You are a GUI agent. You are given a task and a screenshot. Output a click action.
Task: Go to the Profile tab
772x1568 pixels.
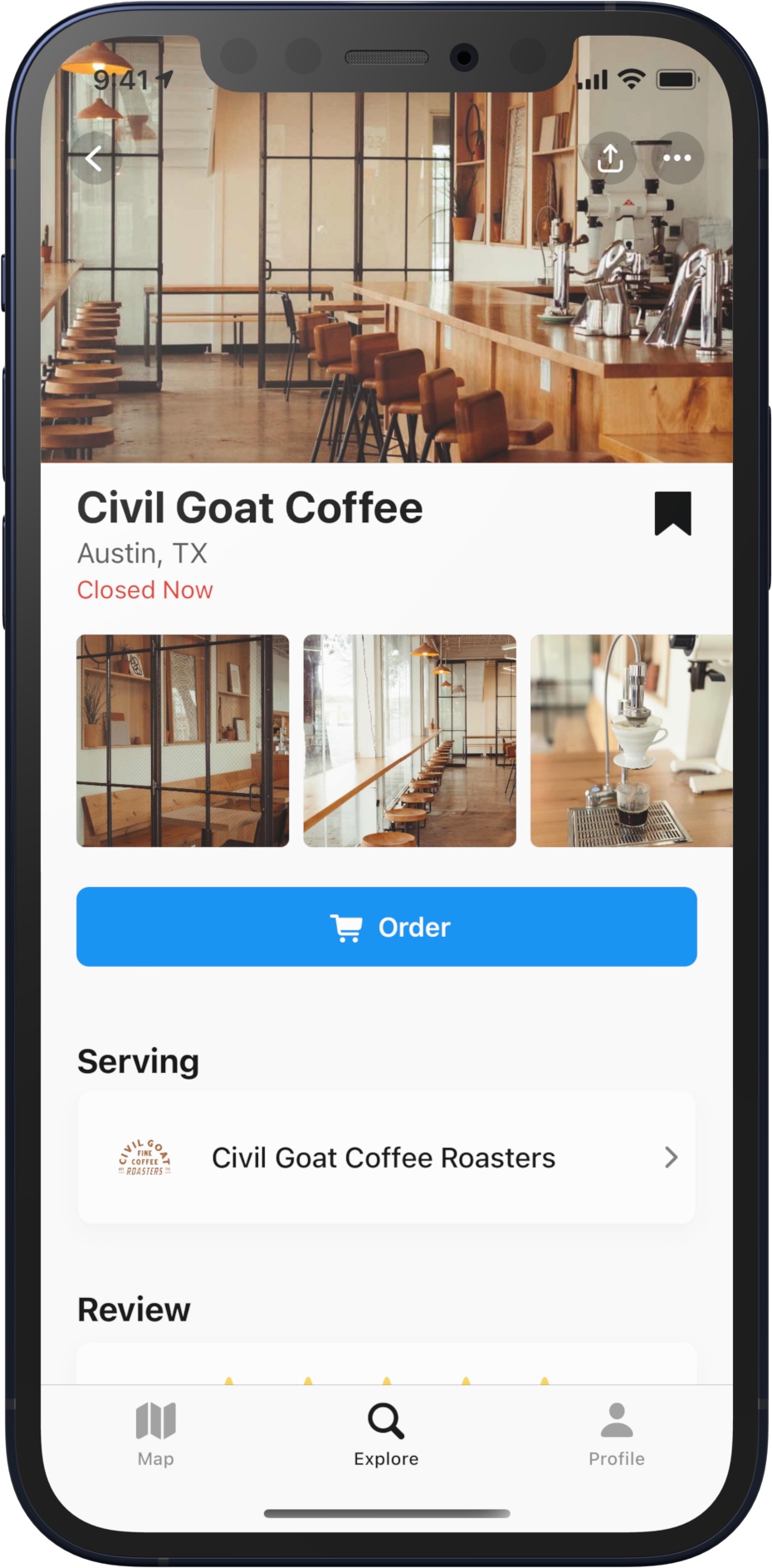click(616, 1433)
